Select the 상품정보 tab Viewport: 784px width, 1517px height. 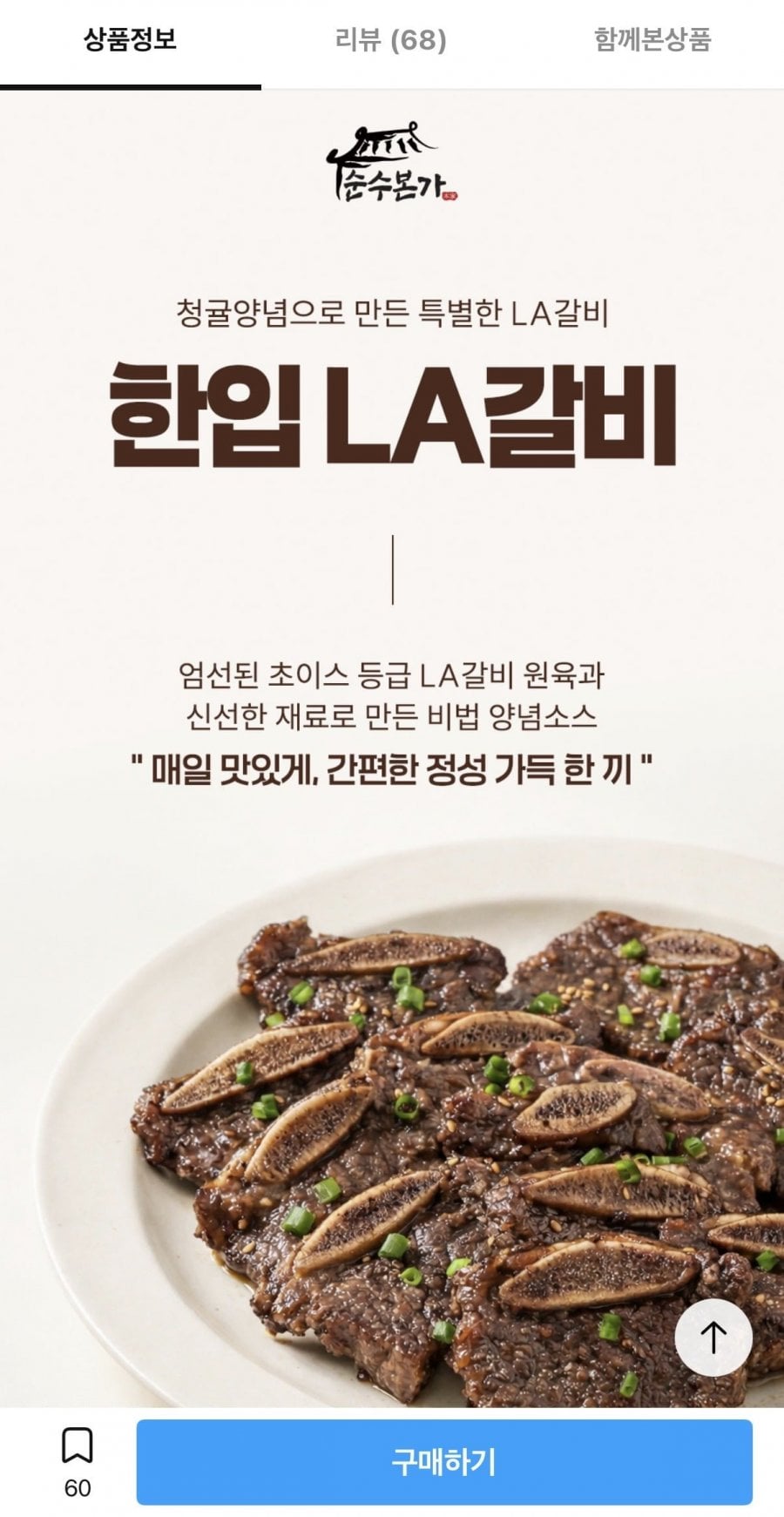(x=131, y=40)
